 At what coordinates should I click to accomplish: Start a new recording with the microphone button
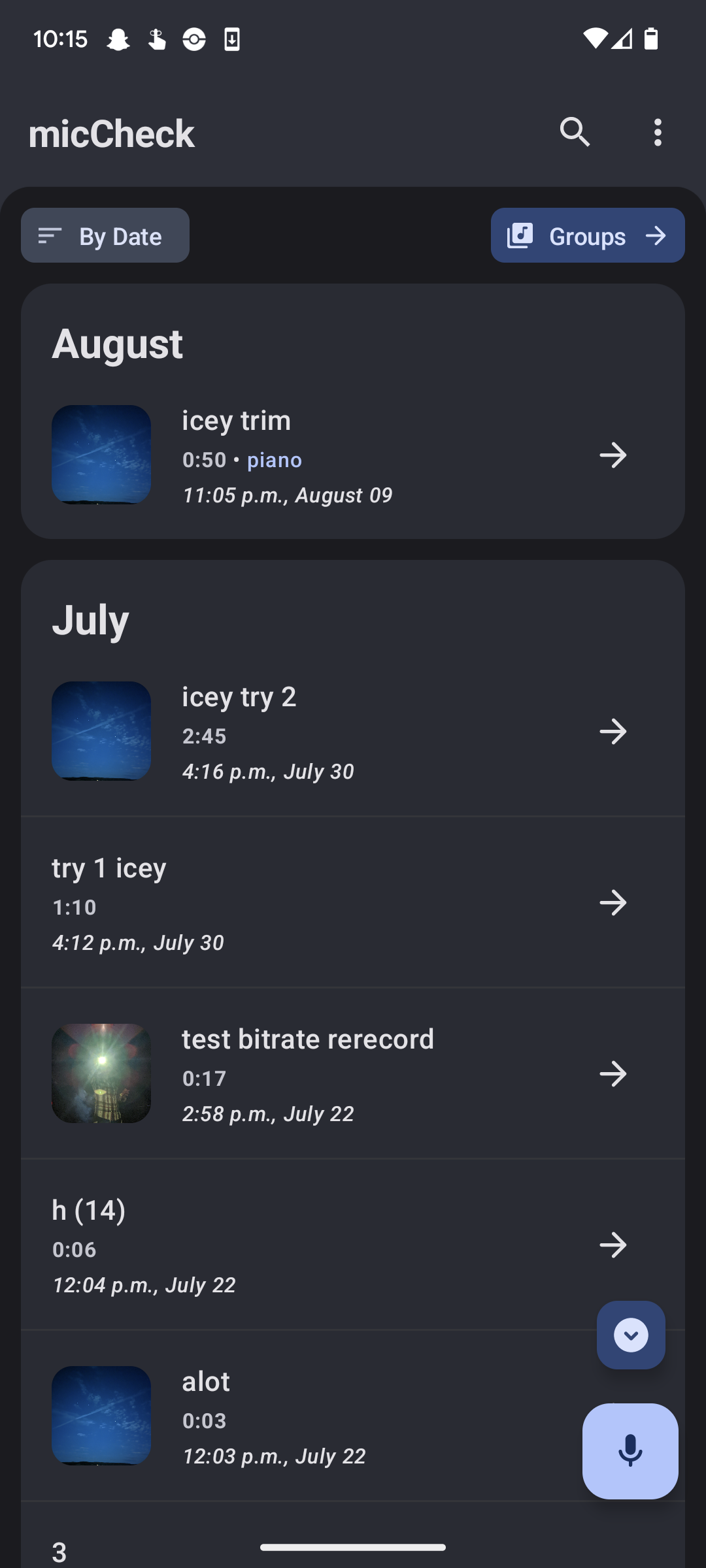(630, 1451)
